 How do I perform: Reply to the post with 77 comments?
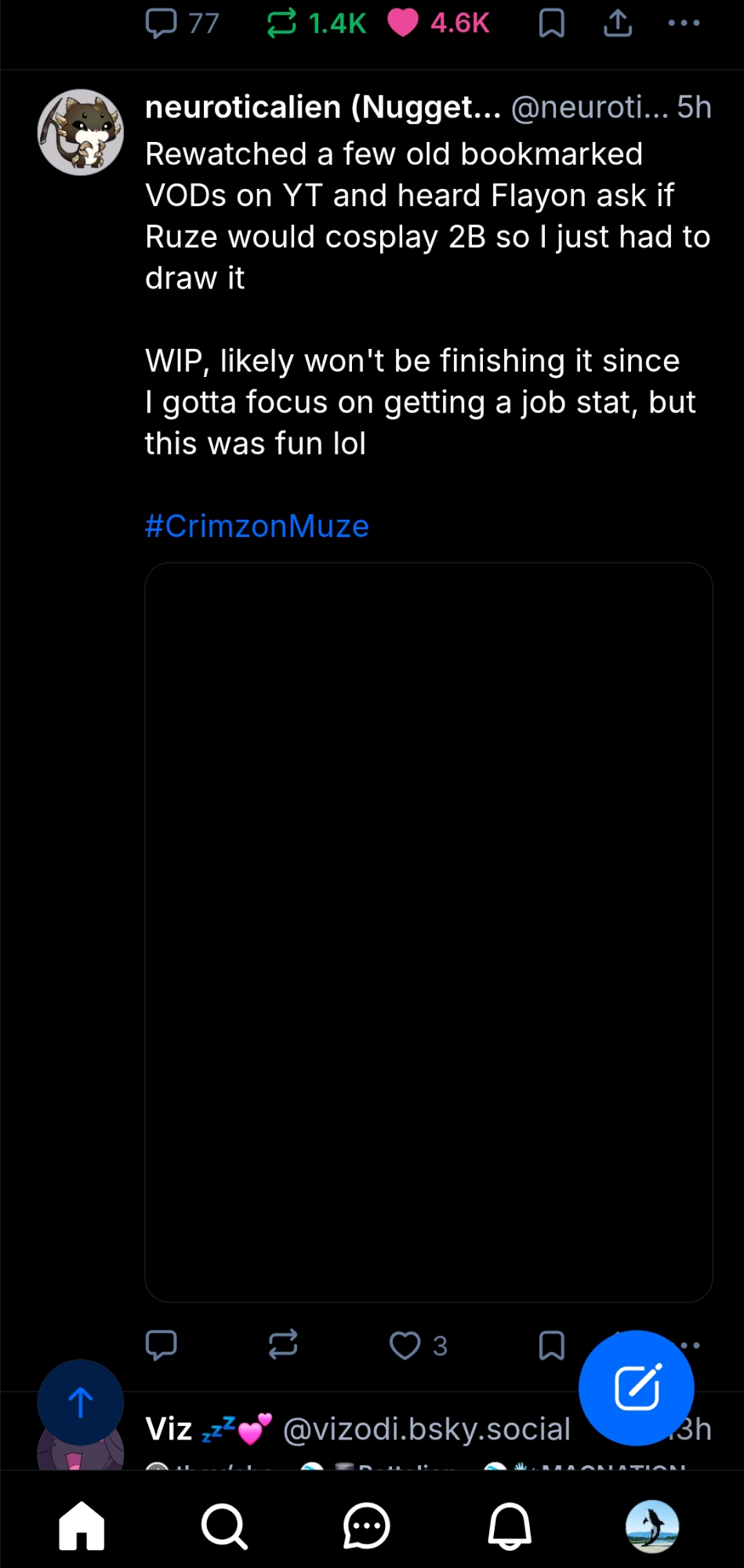(x=162, y=24)
